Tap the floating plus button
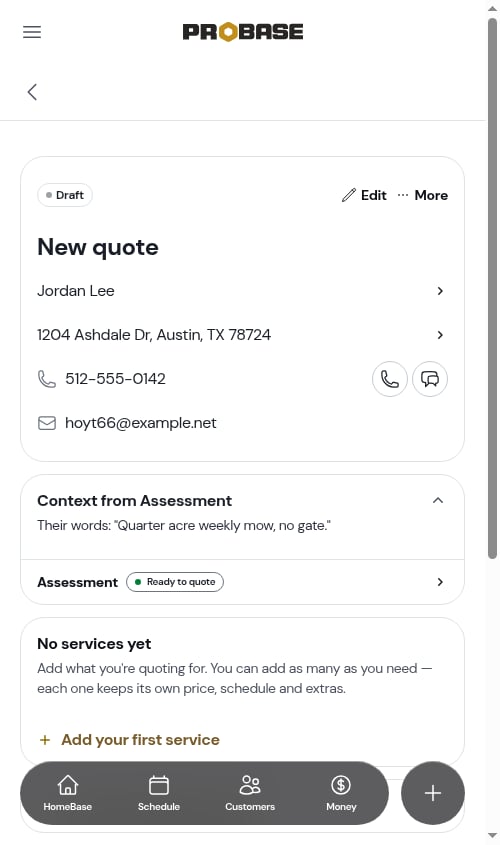 point(433,793)
